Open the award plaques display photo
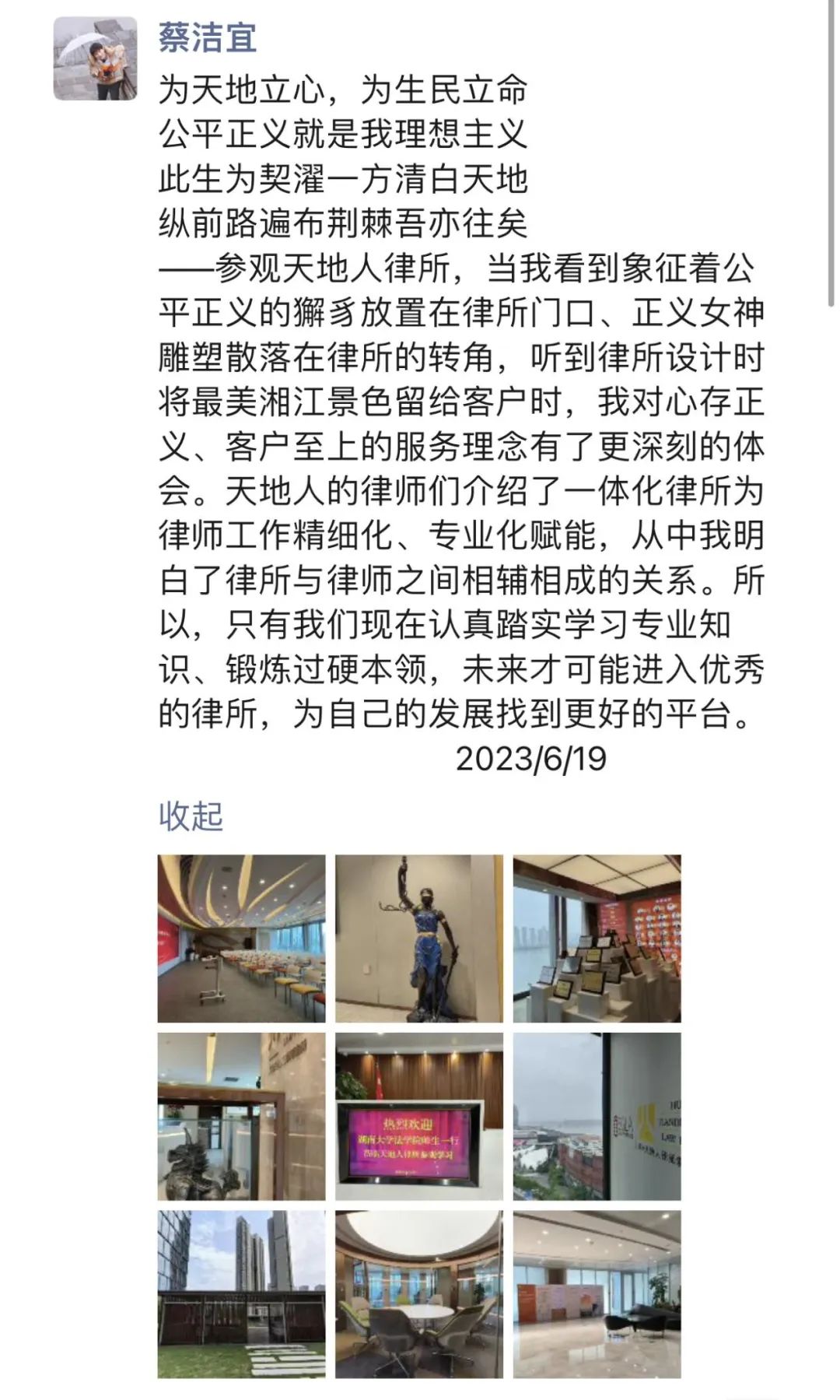Screen dimensions: 840x1400 tap(597, 939)
